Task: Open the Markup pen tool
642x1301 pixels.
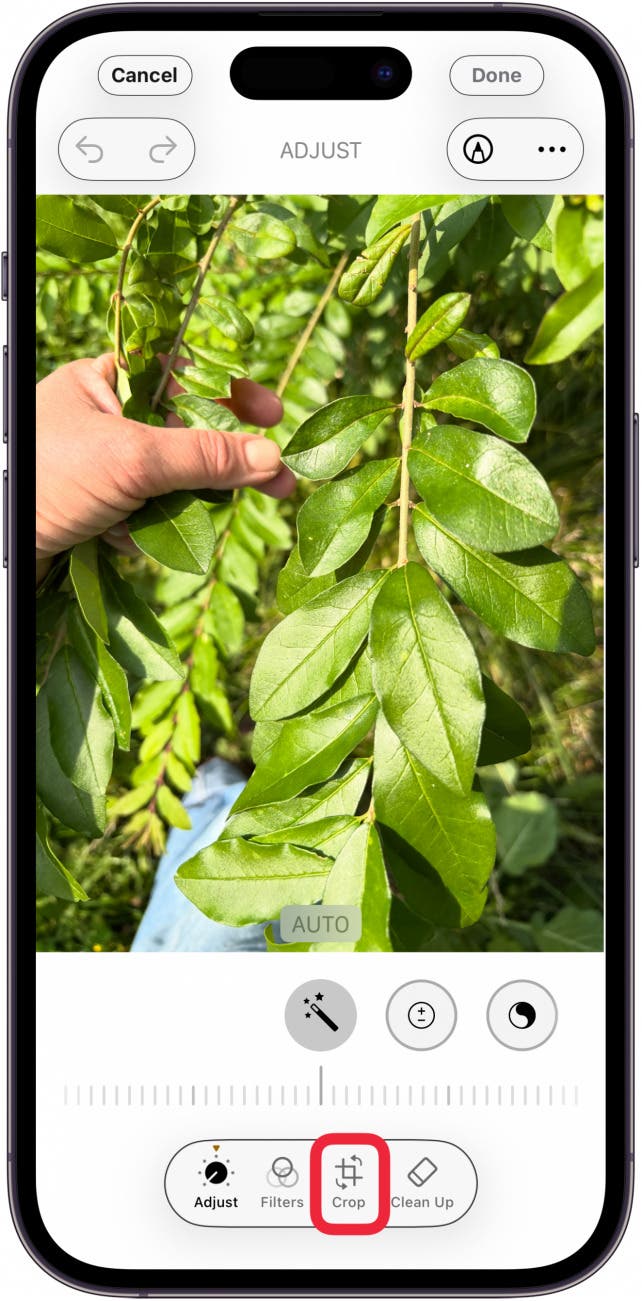Action: (478, 150)
